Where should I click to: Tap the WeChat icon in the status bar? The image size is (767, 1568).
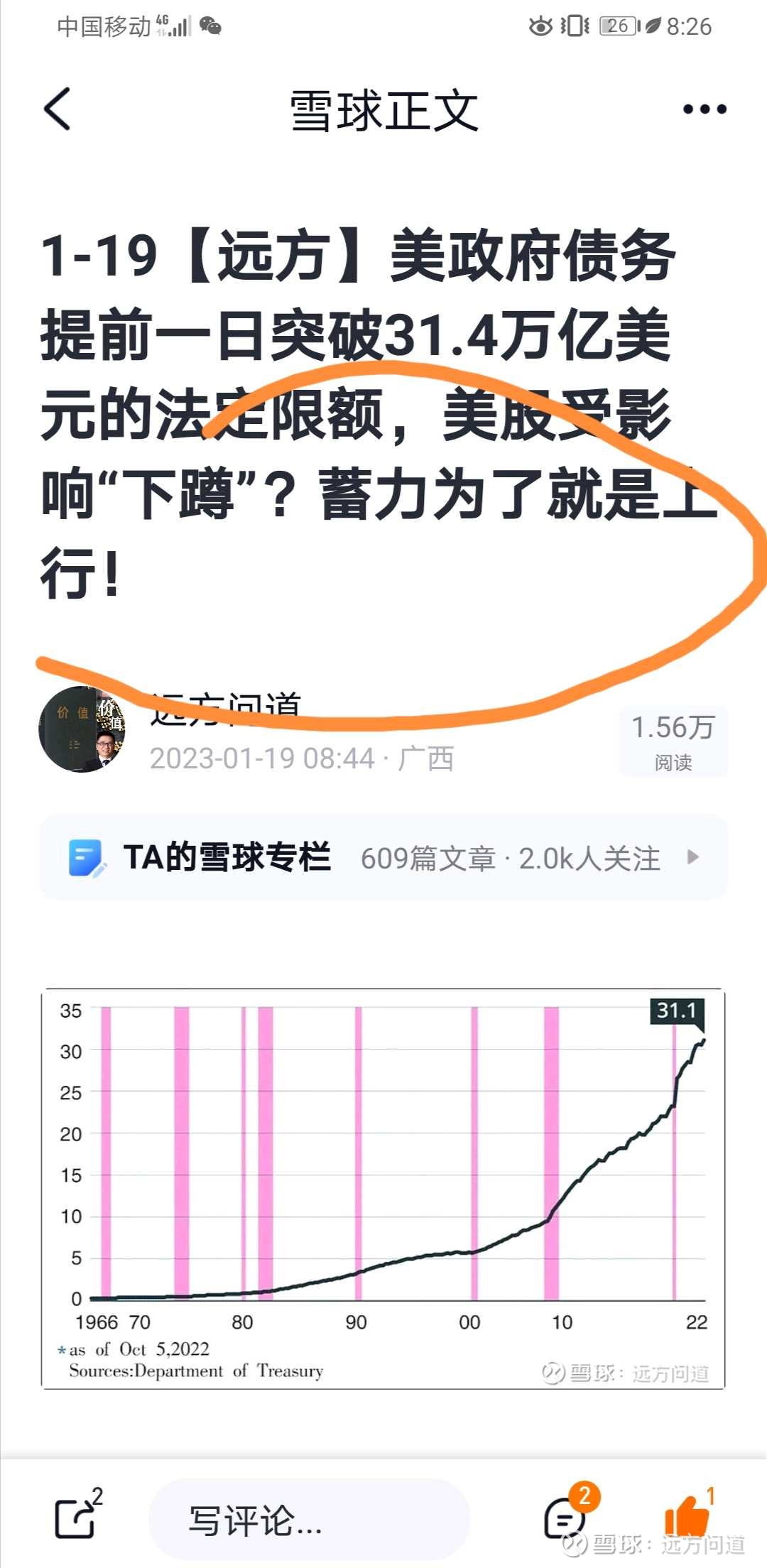tap(210, 28)
